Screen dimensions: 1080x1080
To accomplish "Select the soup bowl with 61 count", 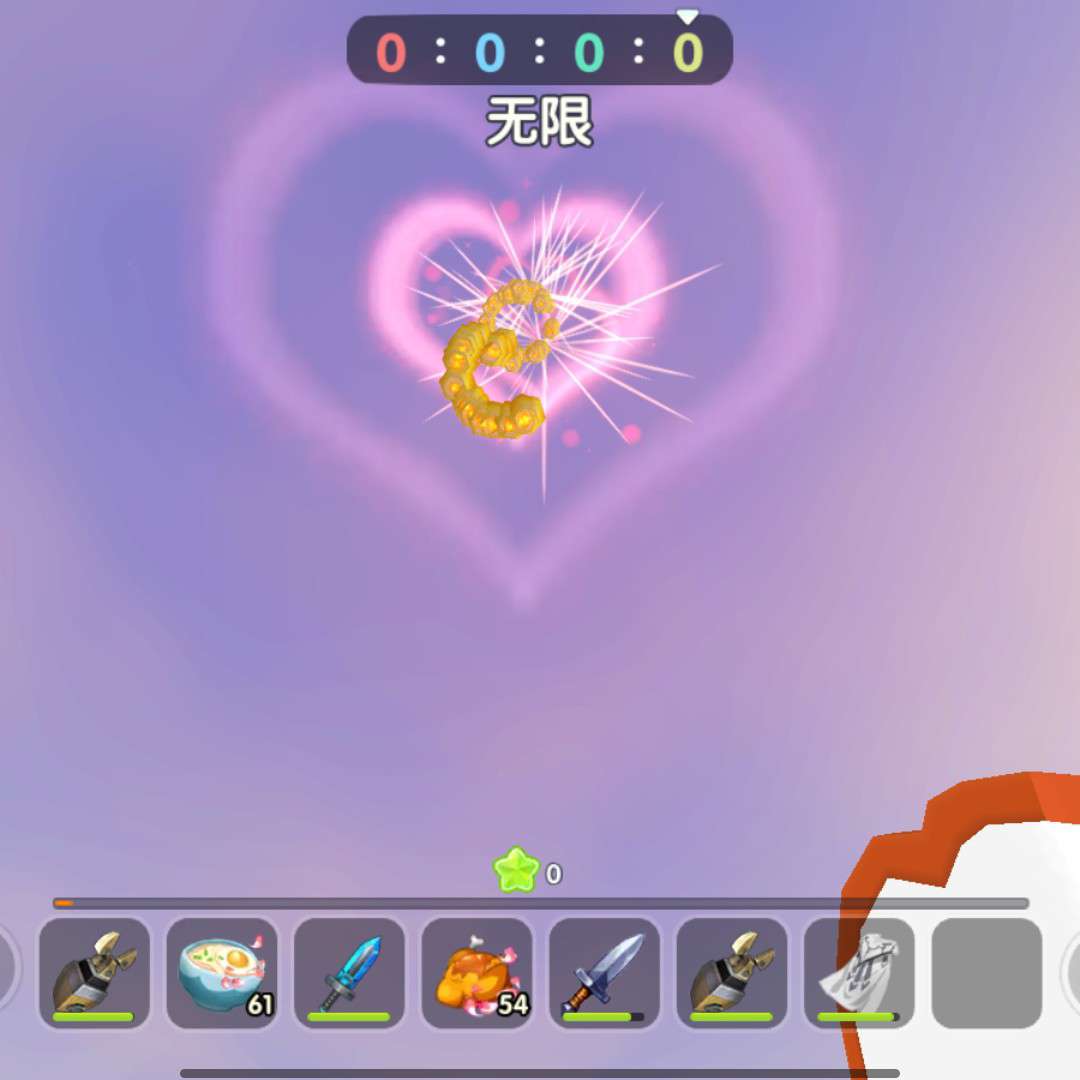I will [221, 973].
